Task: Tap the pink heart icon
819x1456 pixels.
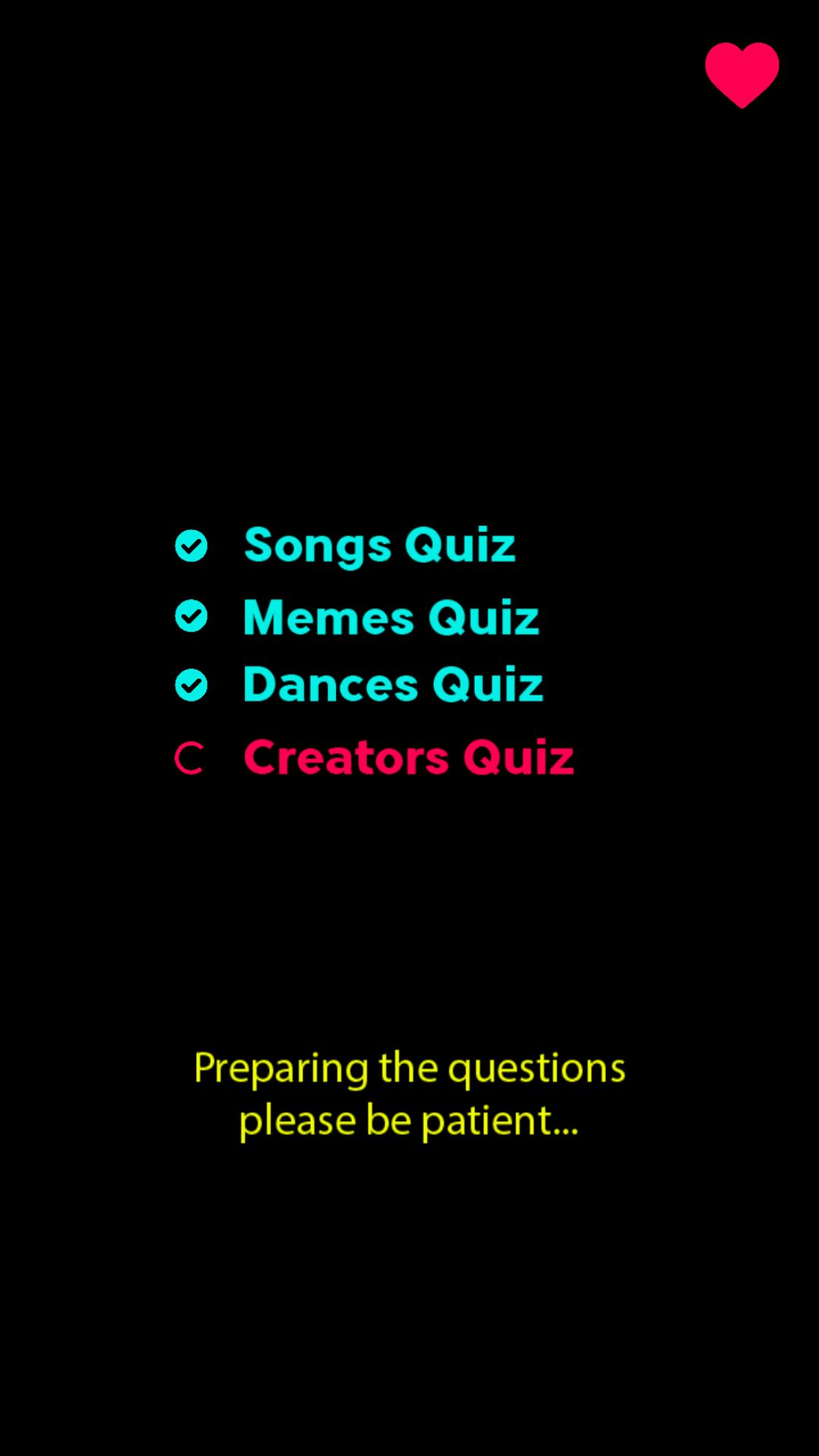Action: pos(742,74)
